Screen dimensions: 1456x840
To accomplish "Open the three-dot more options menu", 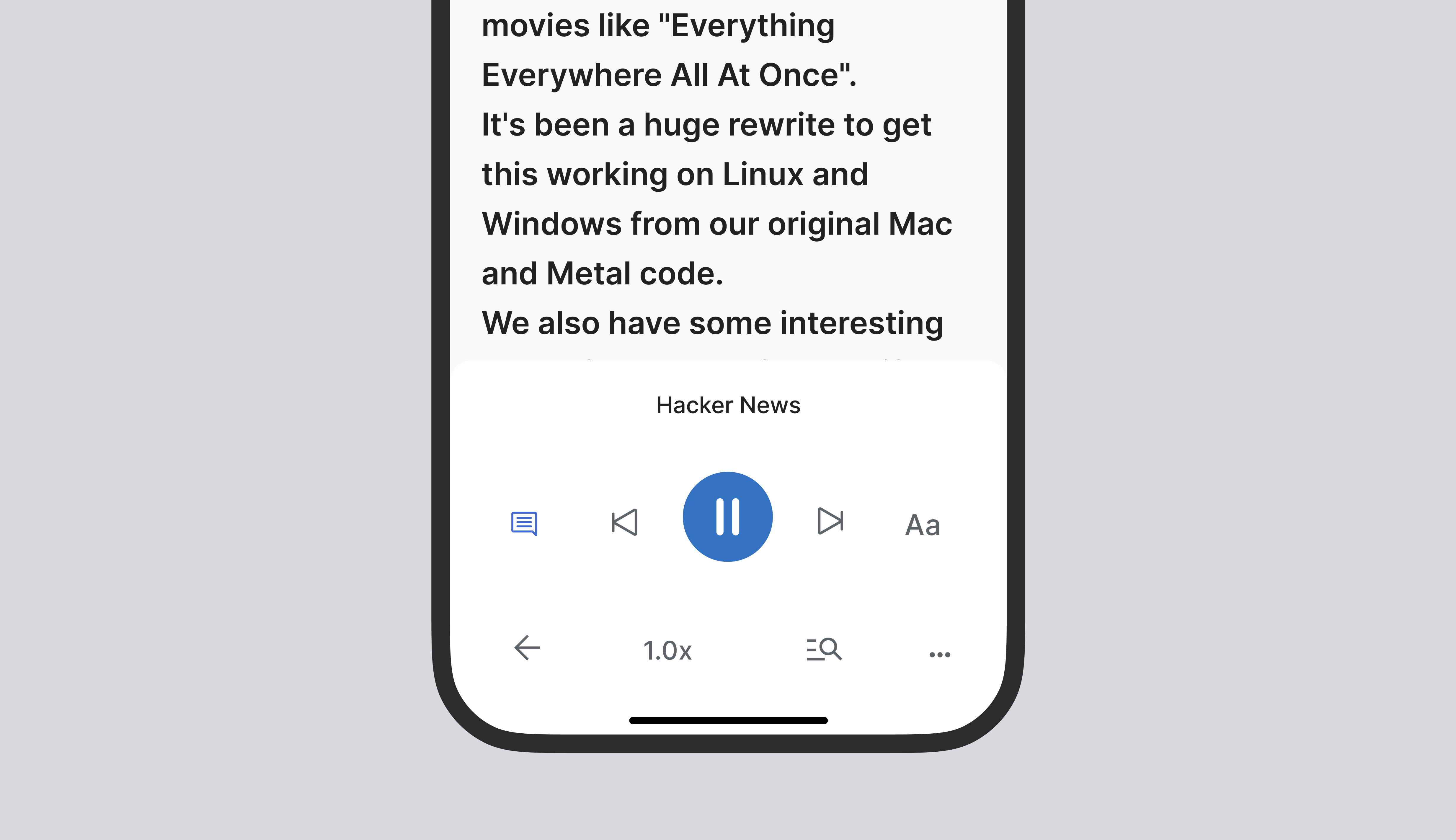I will click(x=939, y=654).
